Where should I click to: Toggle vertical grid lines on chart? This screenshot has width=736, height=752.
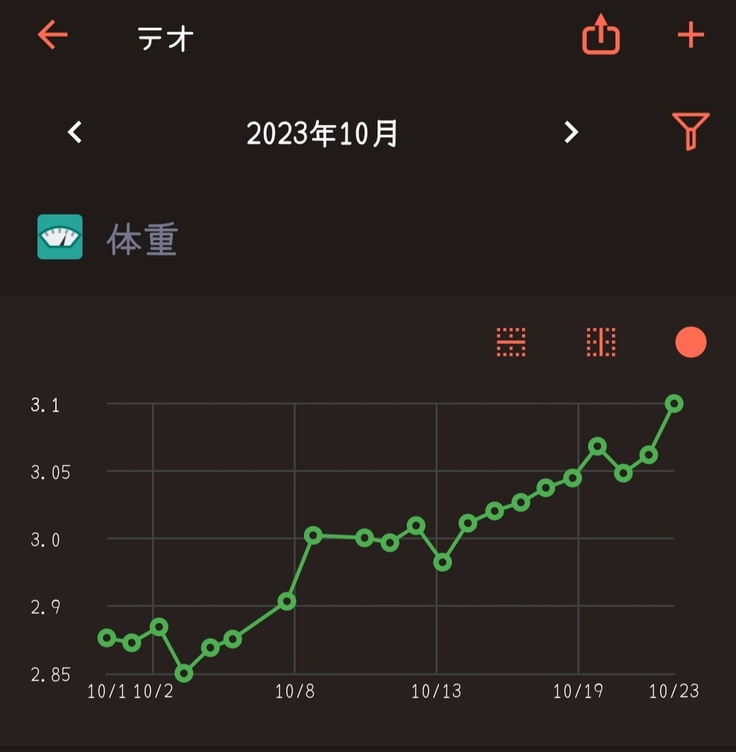click(x=600, y=342)
